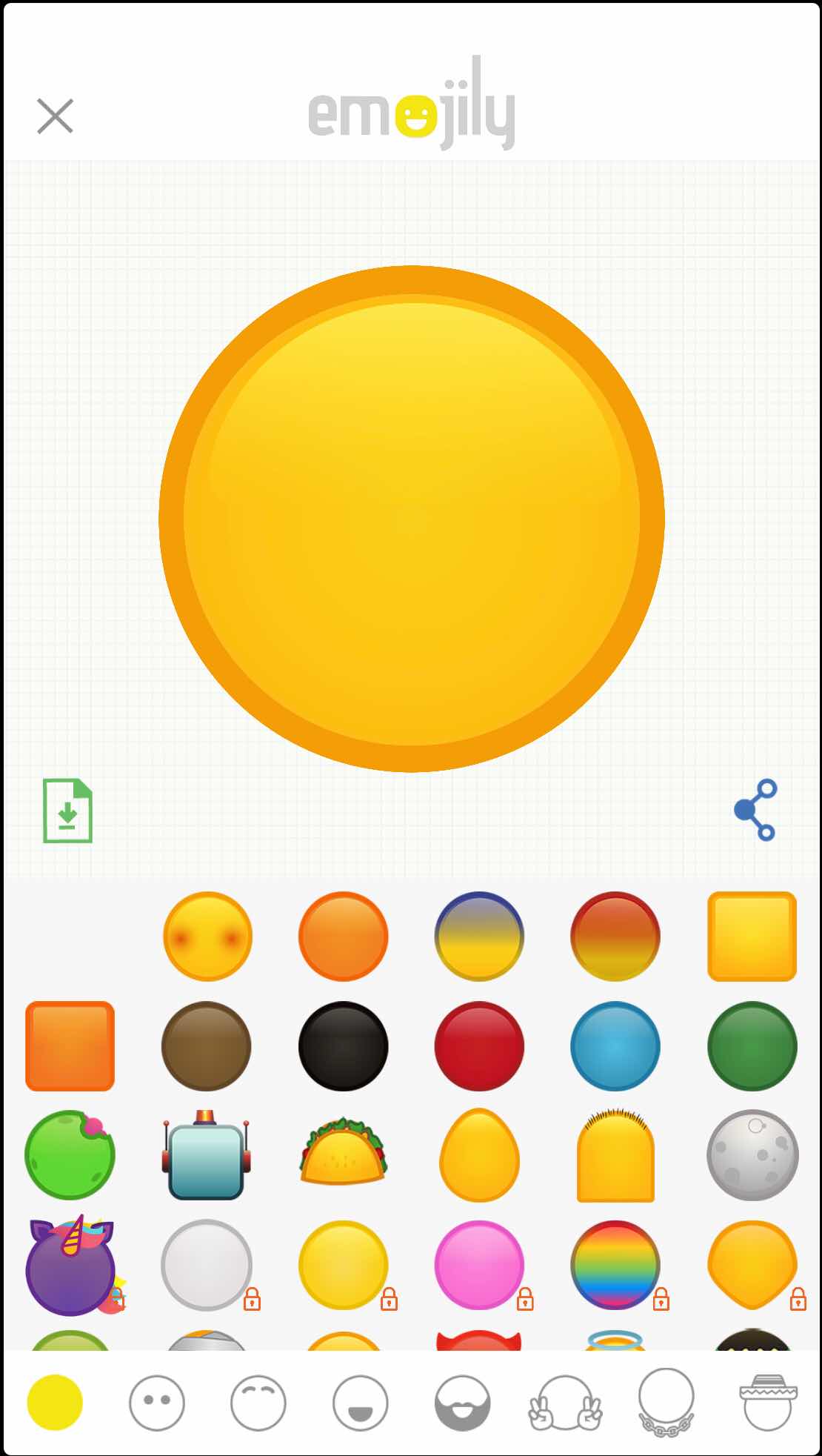Select the blushing yellow face base
The image size is (822, 1456).
pyautogui.click(x=207, y=937)
